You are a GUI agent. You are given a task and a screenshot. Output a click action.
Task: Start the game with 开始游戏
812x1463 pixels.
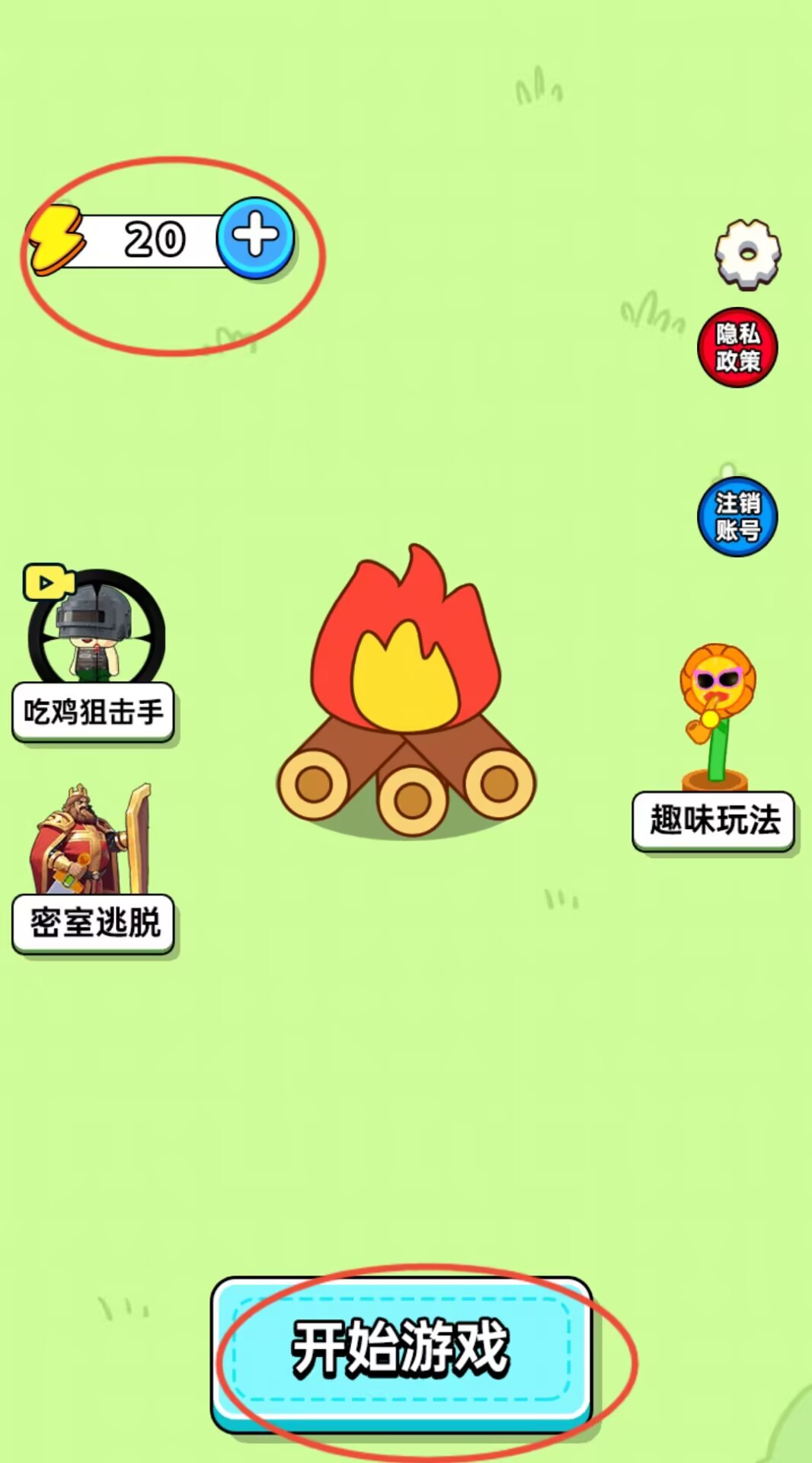pos(401,1350)
